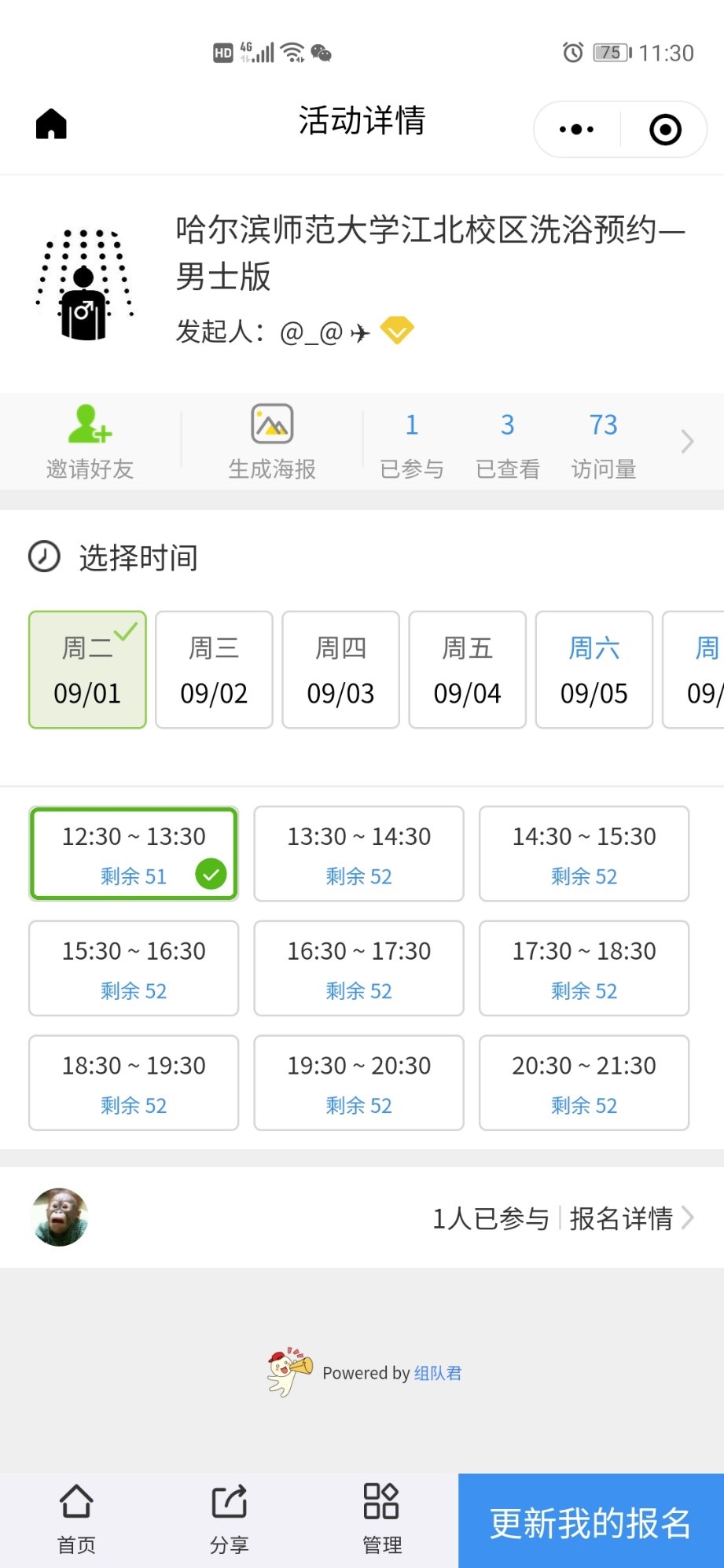
Task: Select 周三 09/02 date
Action: pos(214,670)
